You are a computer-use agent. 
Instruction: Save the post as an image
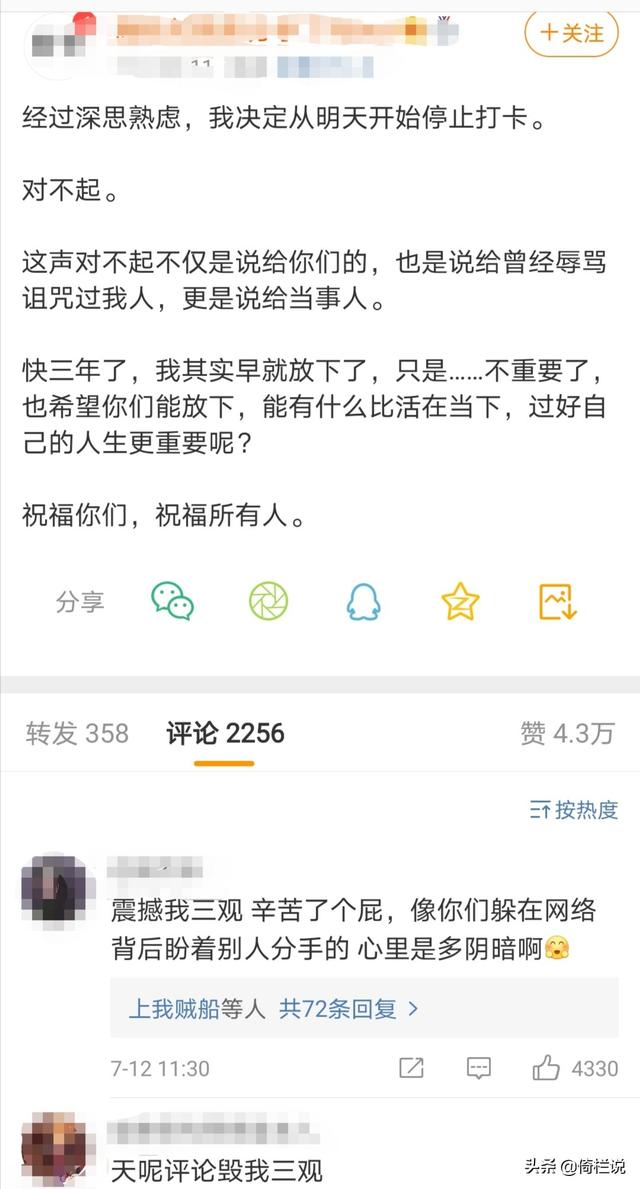point(557,601)
